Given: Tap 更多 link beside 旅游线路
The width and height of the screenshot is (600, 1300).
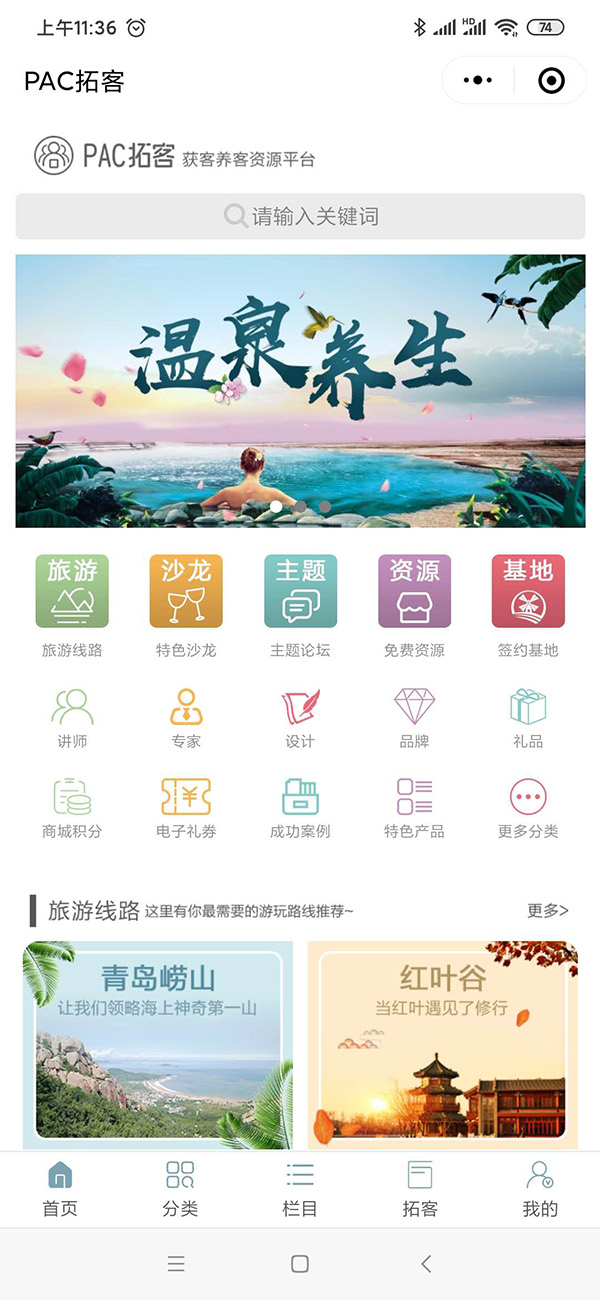Looking at the screenshot, I should coord(548,910).
